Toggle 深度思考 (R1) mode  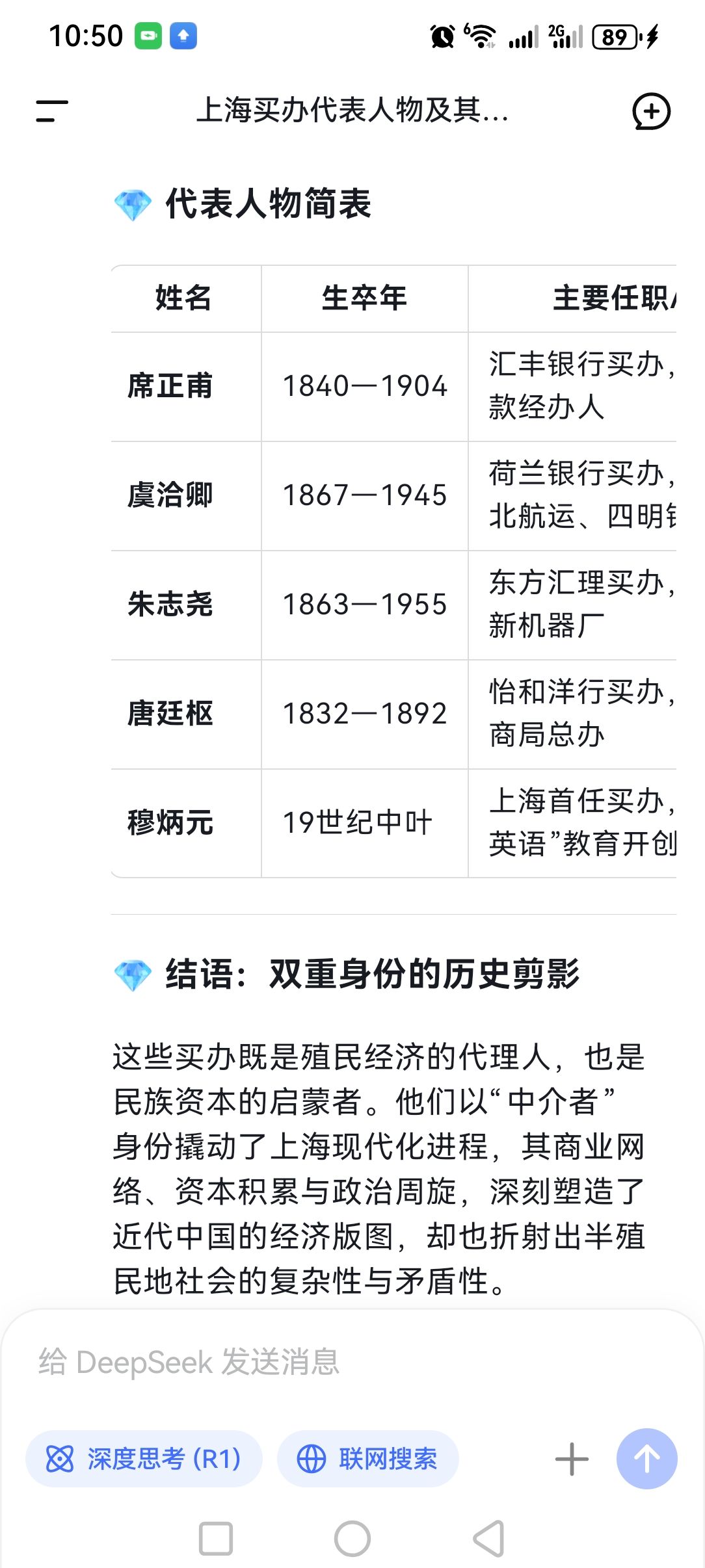pyautogui.click(x=144, y=1459)
